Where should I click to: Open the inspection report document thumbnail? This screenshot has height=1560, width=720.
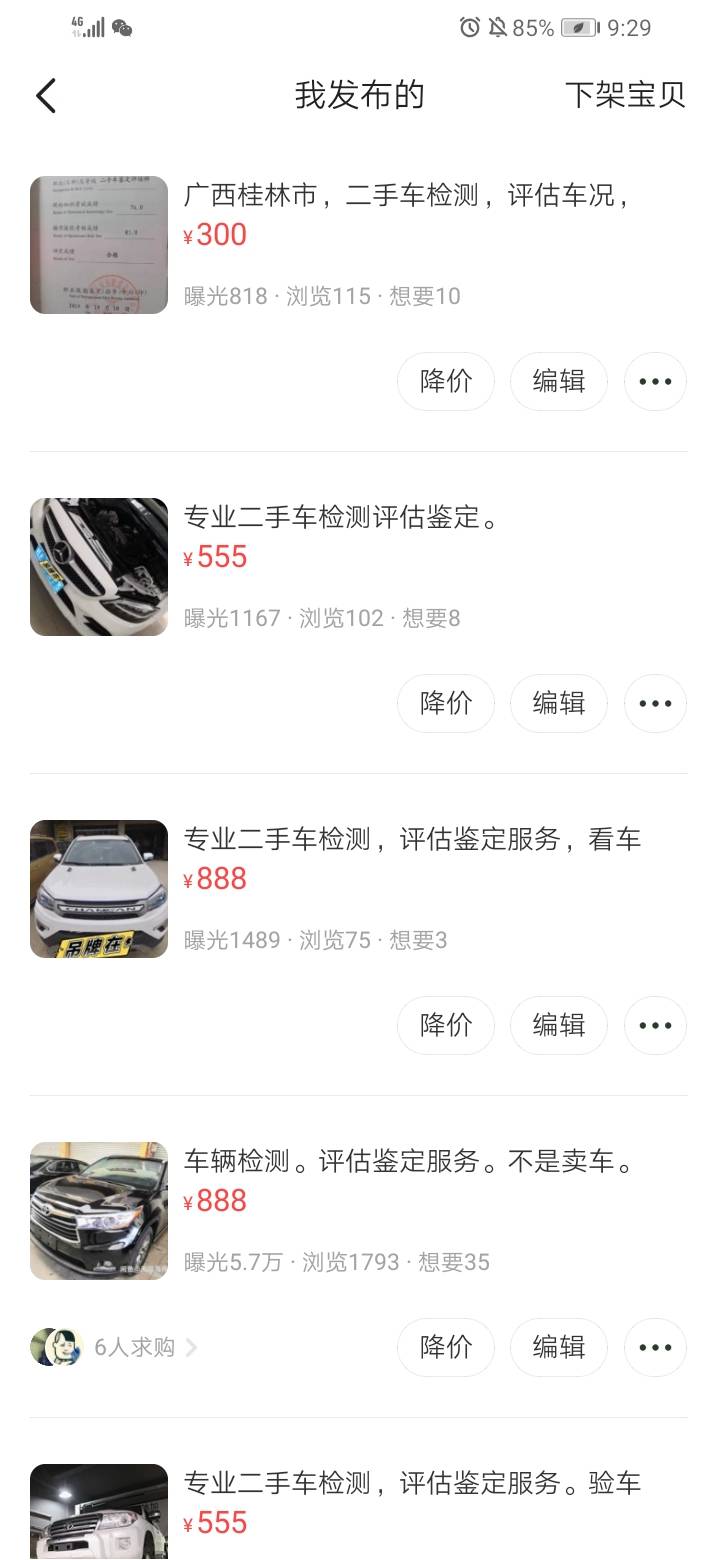click(98, 244)
